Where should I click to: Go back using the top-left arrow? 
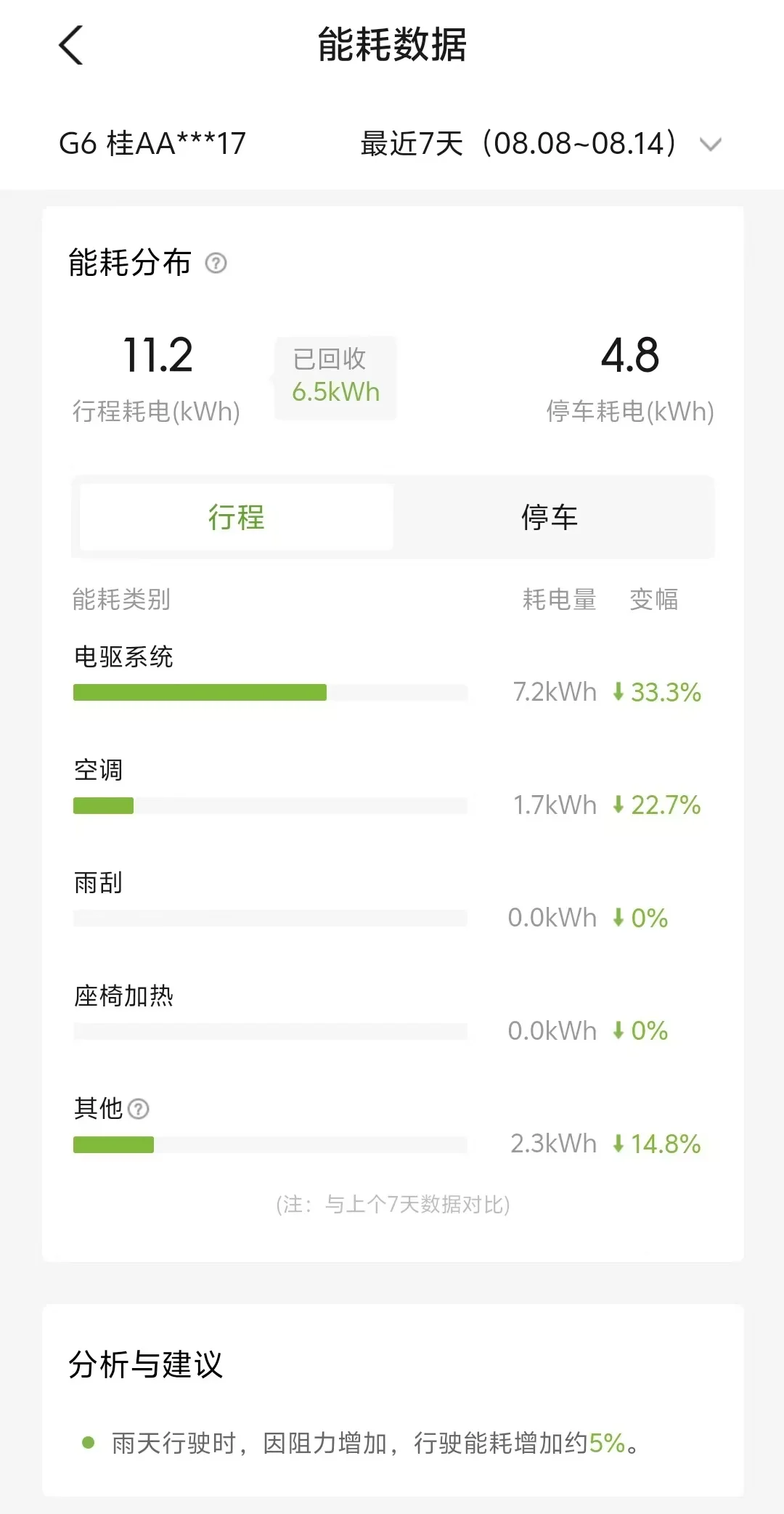pyautogui.click(x=71, y=45)
